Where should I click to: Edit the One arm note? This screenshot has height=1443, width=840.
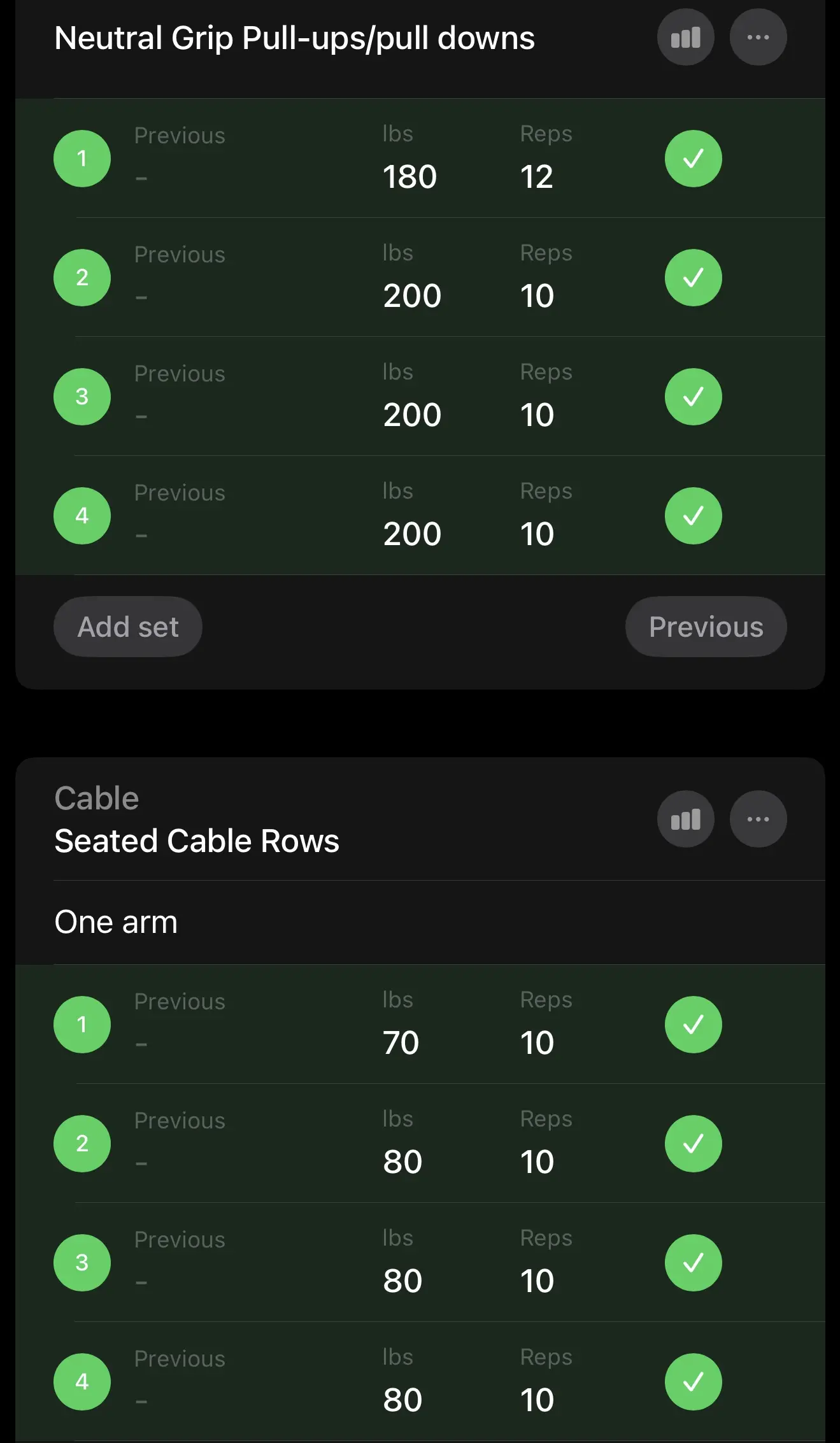tap(116, 921)
